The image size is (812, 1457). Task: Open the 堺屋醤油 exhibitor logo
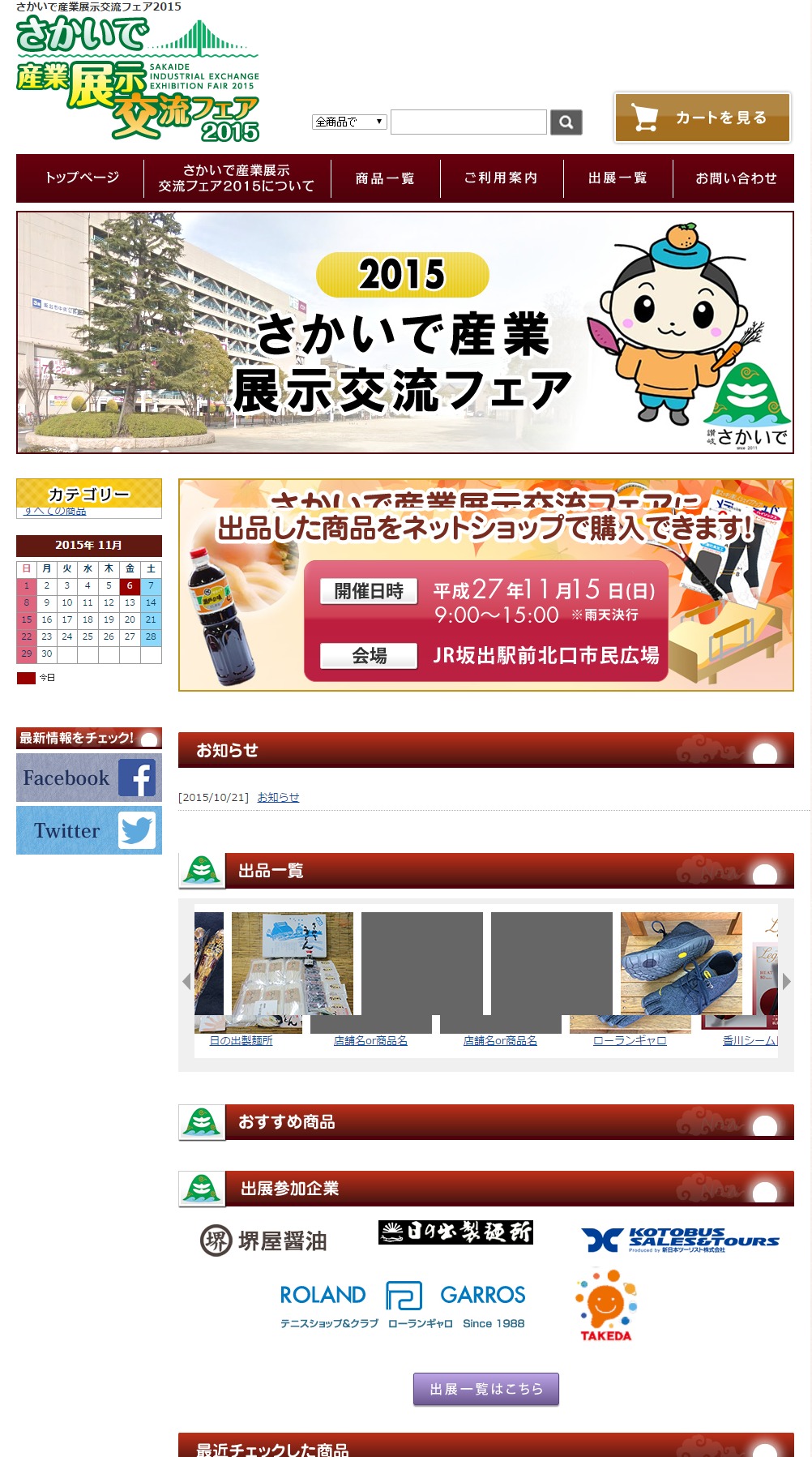[x=263, y=1241]
